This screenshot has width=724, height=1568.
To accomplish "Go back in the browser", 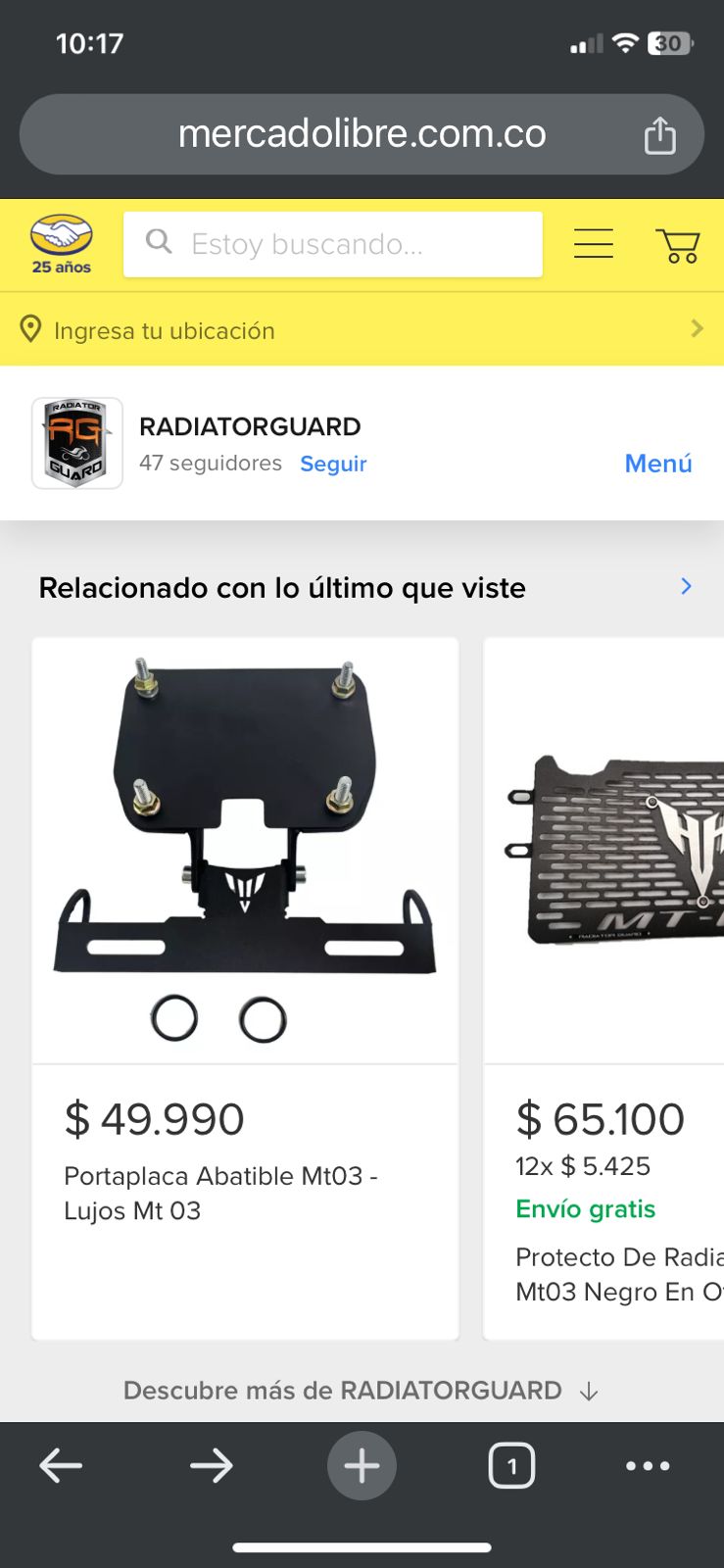I will coord(61,1466).
